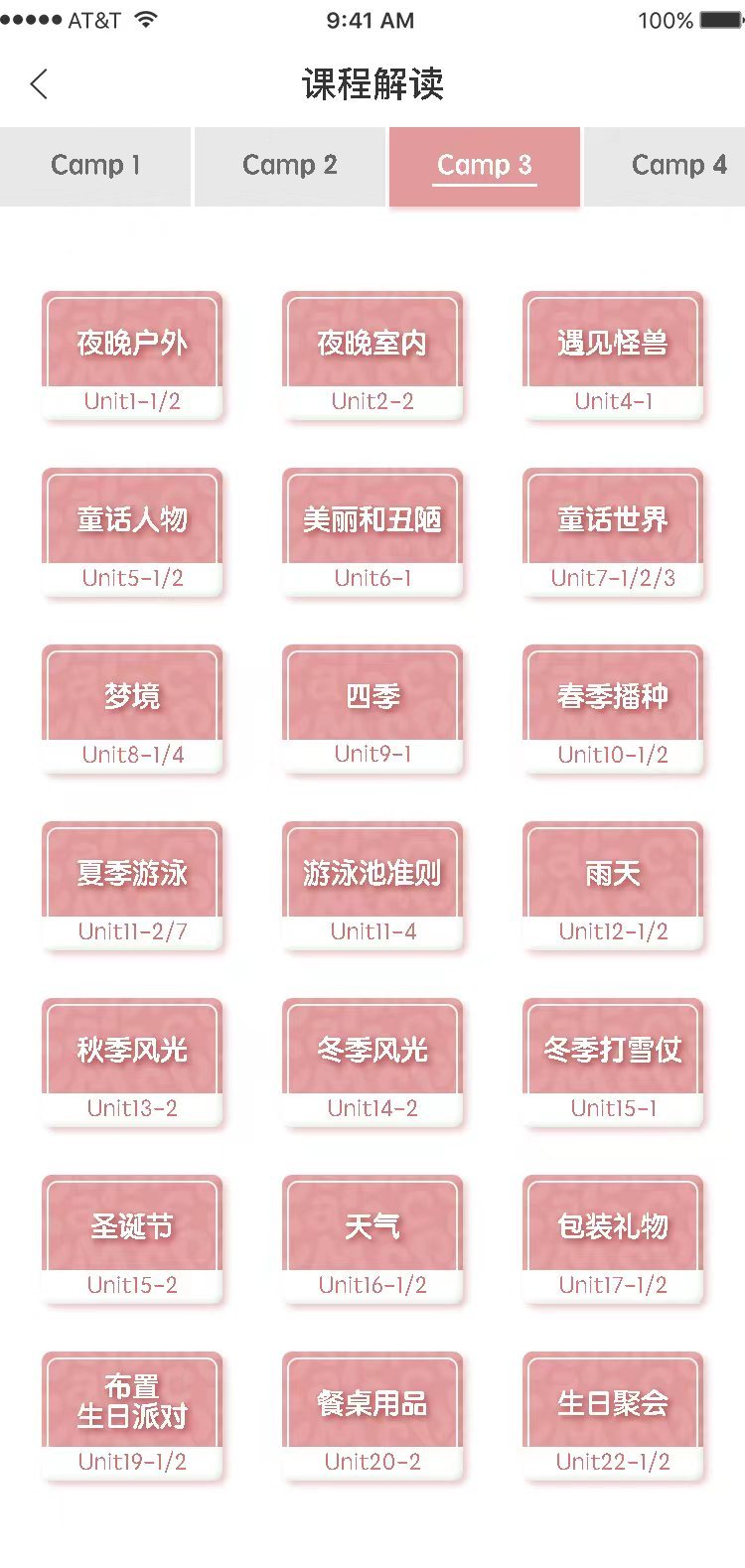This screenshot has height=1568, width=745.
Task: Open the 雨天 Unit12-1/2 card
Action: pos(613,886)
